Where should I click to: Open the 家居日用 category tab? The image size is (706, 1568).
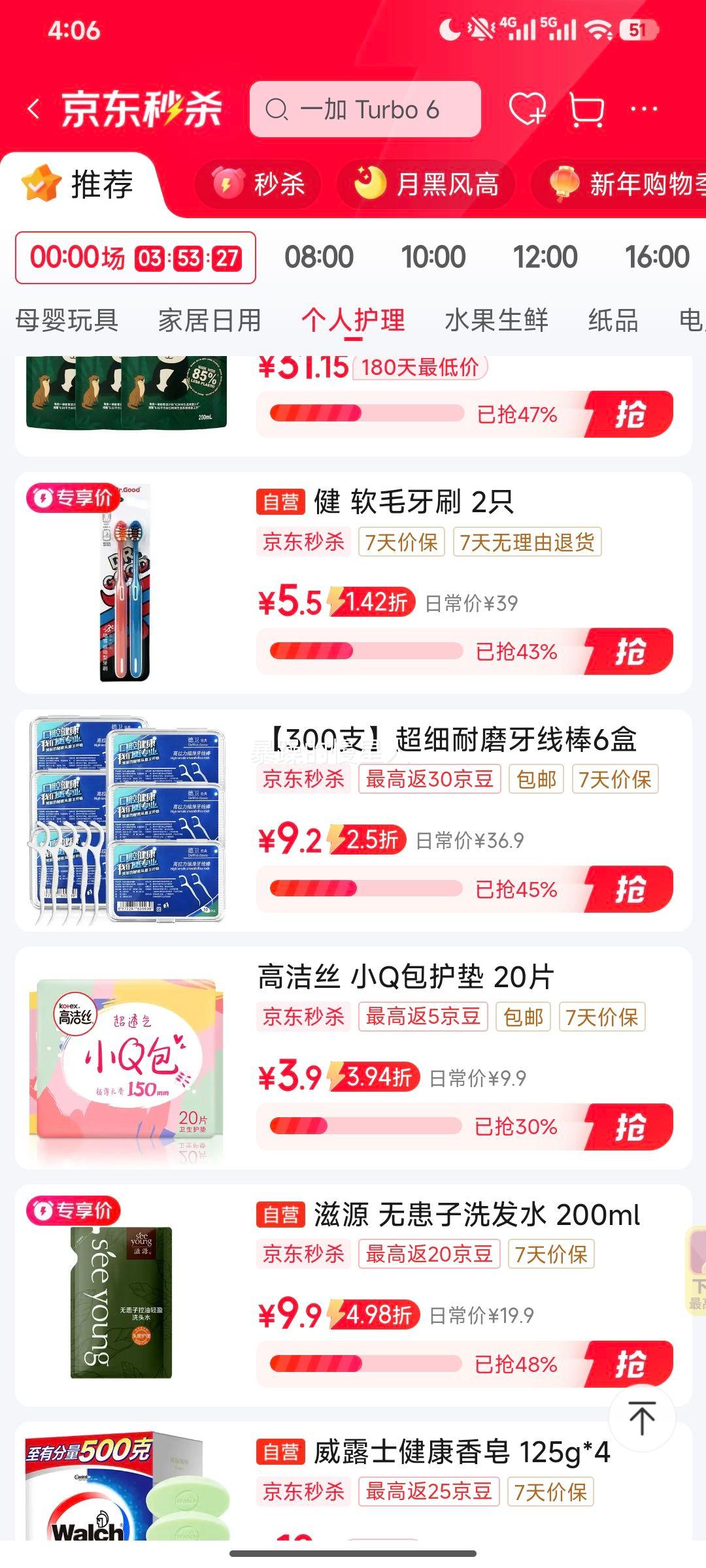pyautogui.click(x=209, y=320)
